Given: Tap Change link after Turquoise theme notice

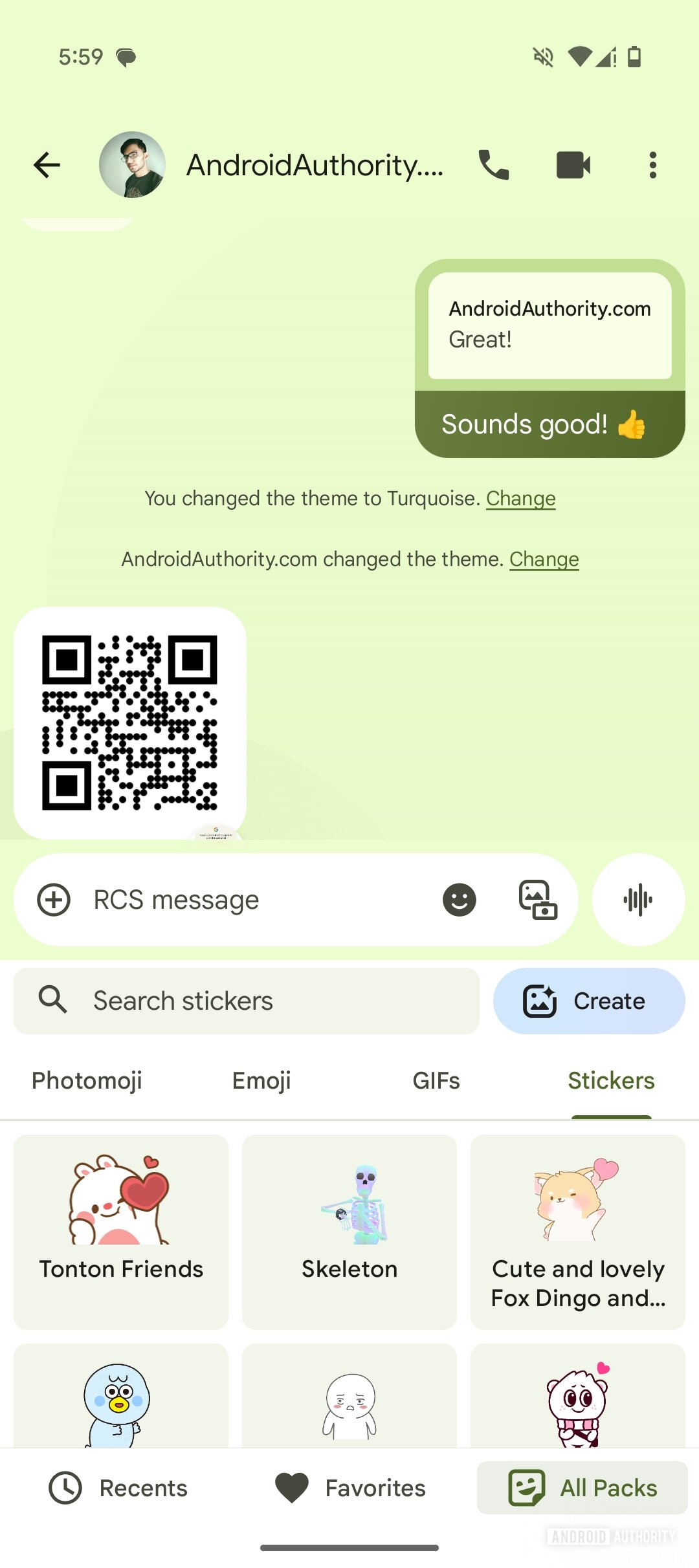Looking at the screenshot, I should [x=520, y=498].
